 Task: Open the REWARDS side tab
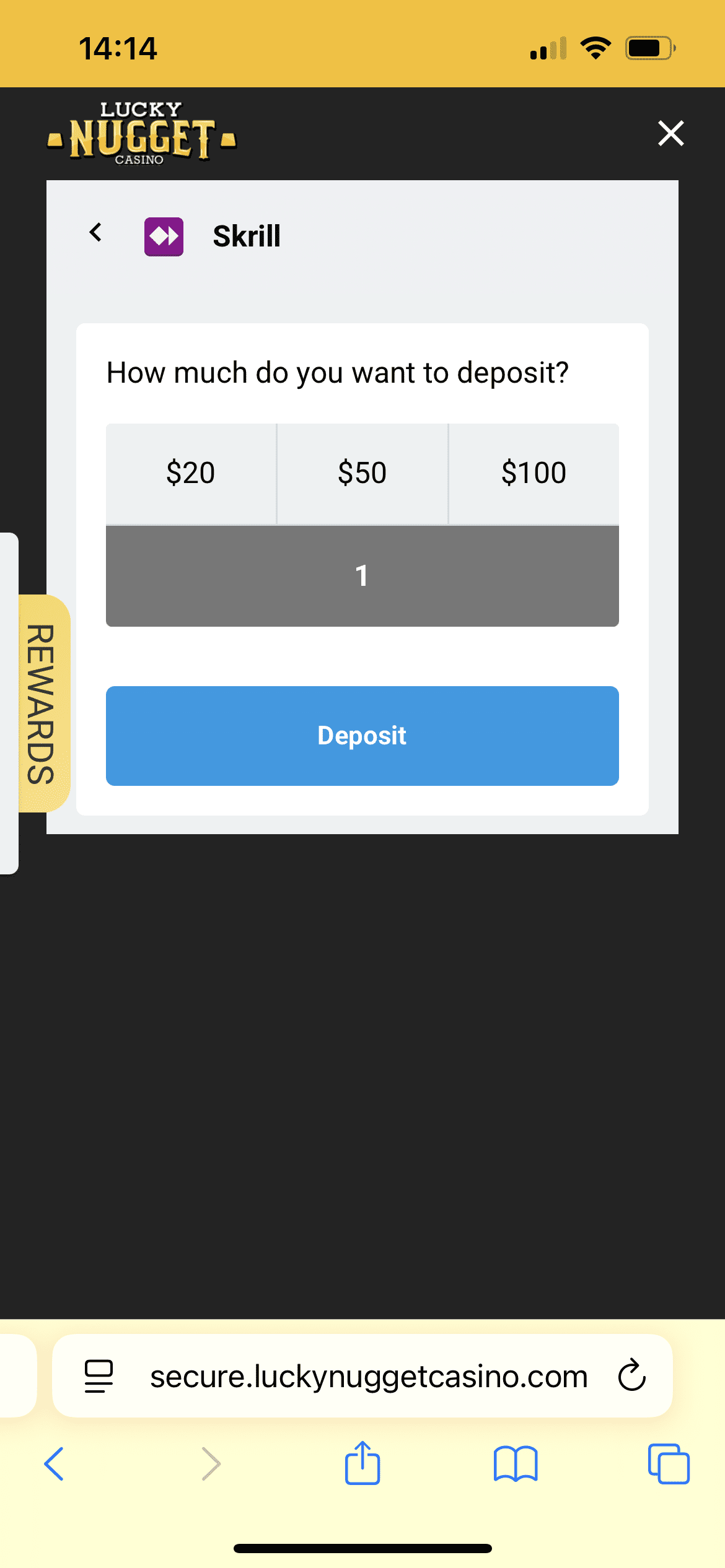pos(42,703)
